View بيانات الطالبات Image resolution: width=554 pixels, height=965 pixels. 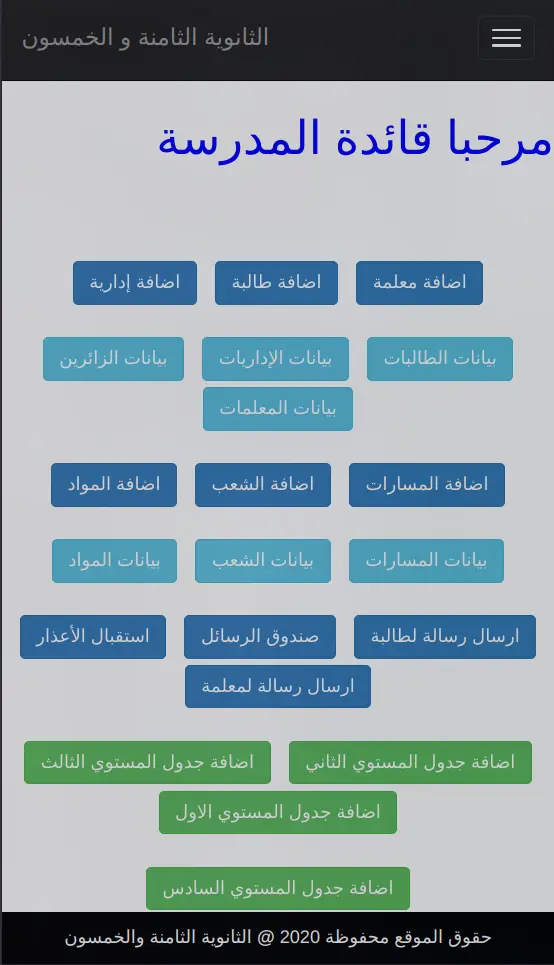[440, 359]
